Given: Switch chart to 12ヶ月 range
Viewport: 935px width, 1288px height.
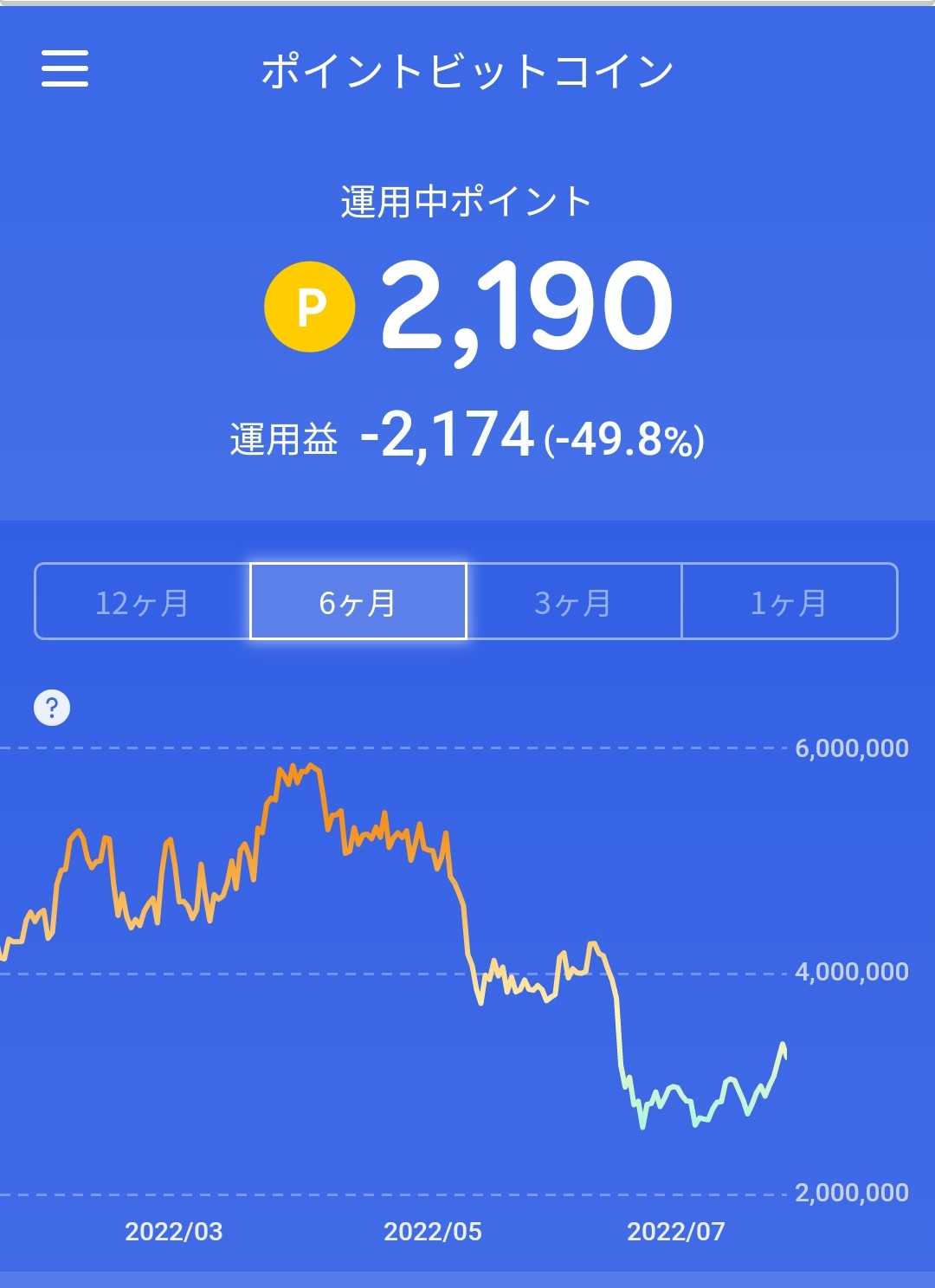Looking at the screenshot, I should click(143, 602).
